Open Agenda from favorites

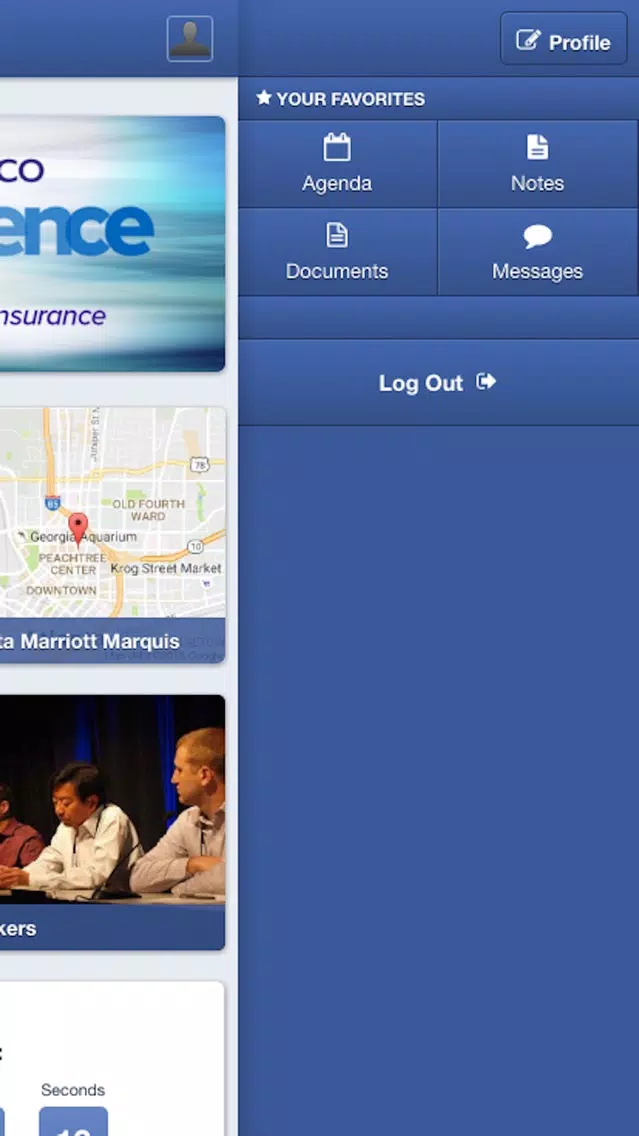[x=337, y=164]
